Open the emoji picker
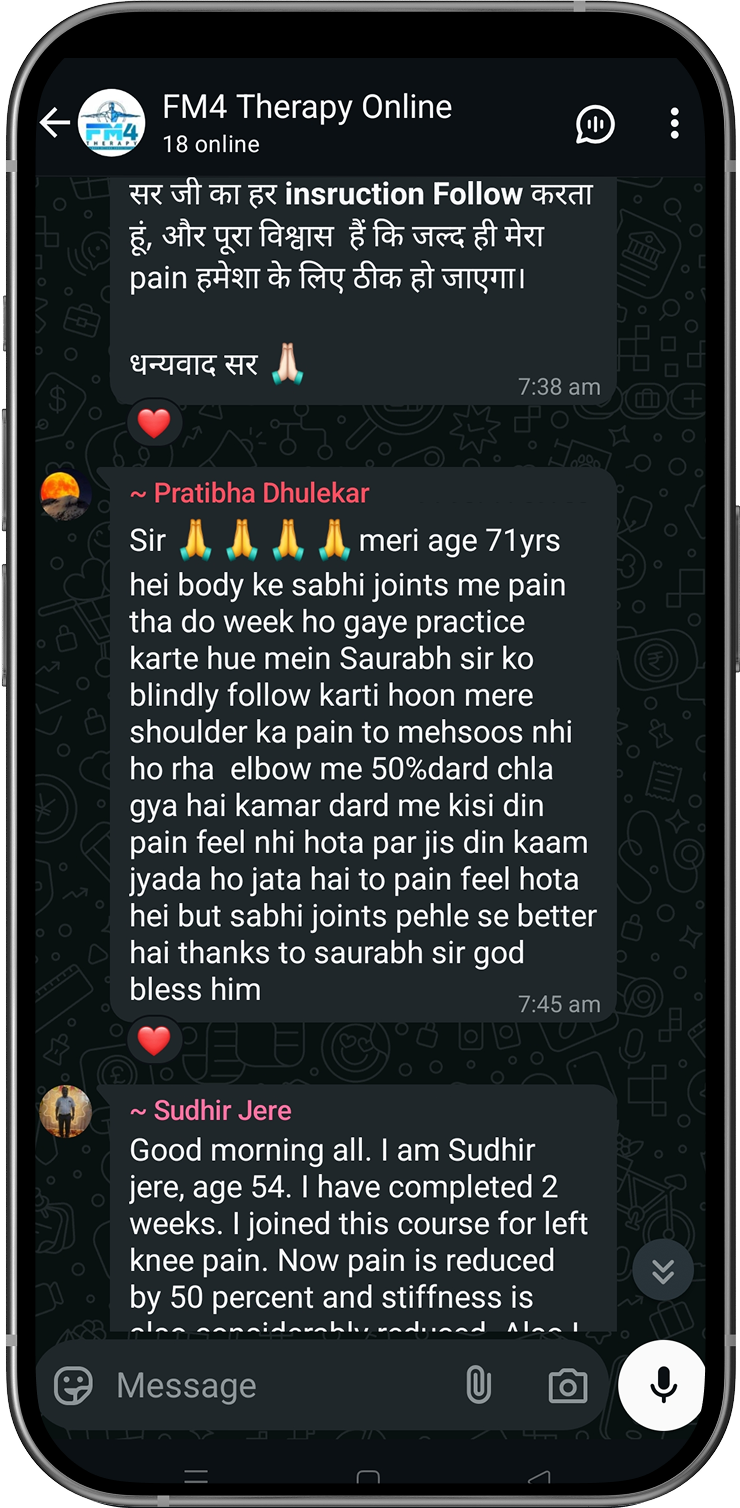Viewport: 740px width, 1508px height. click(73, 1386)
